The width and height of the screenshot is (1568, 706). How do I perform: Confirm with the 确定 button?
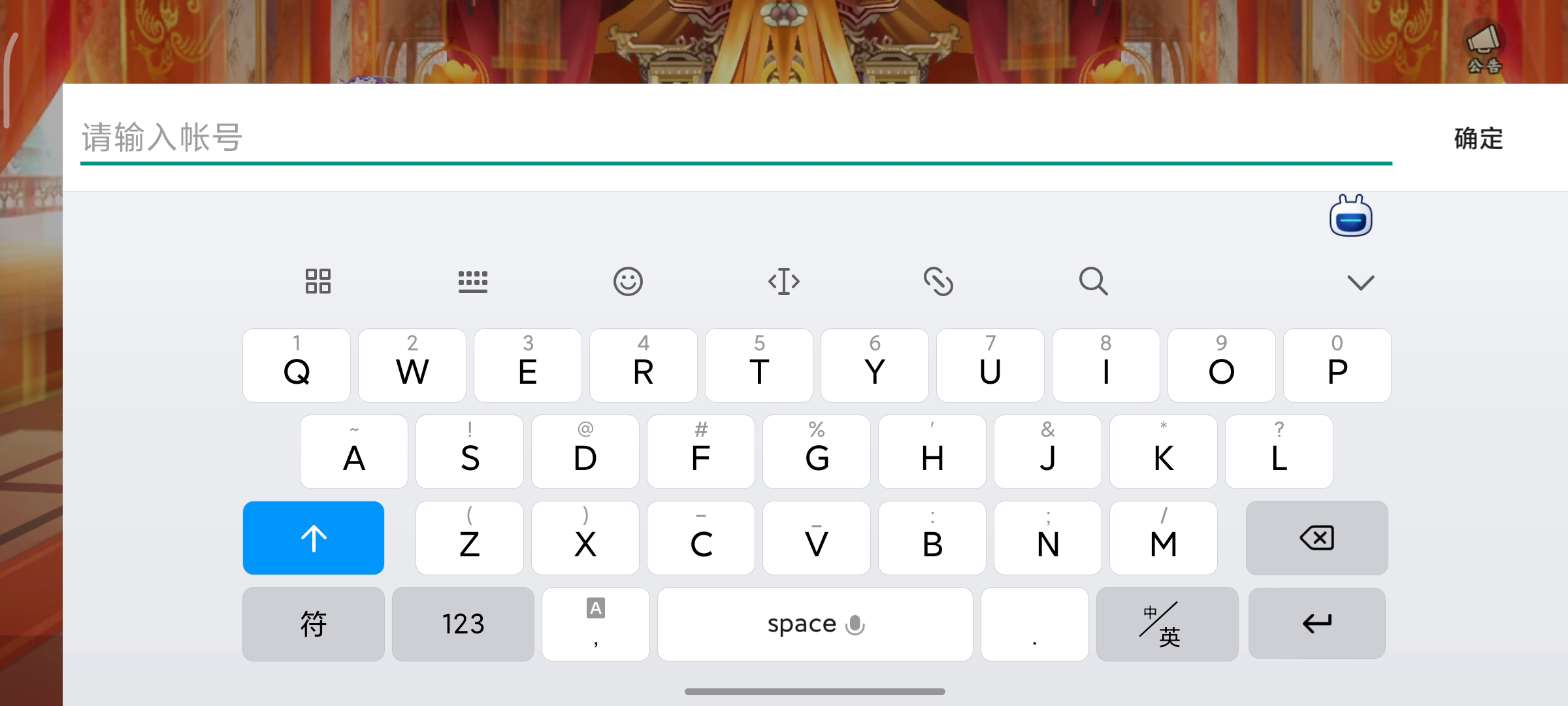click(1478, 139)
